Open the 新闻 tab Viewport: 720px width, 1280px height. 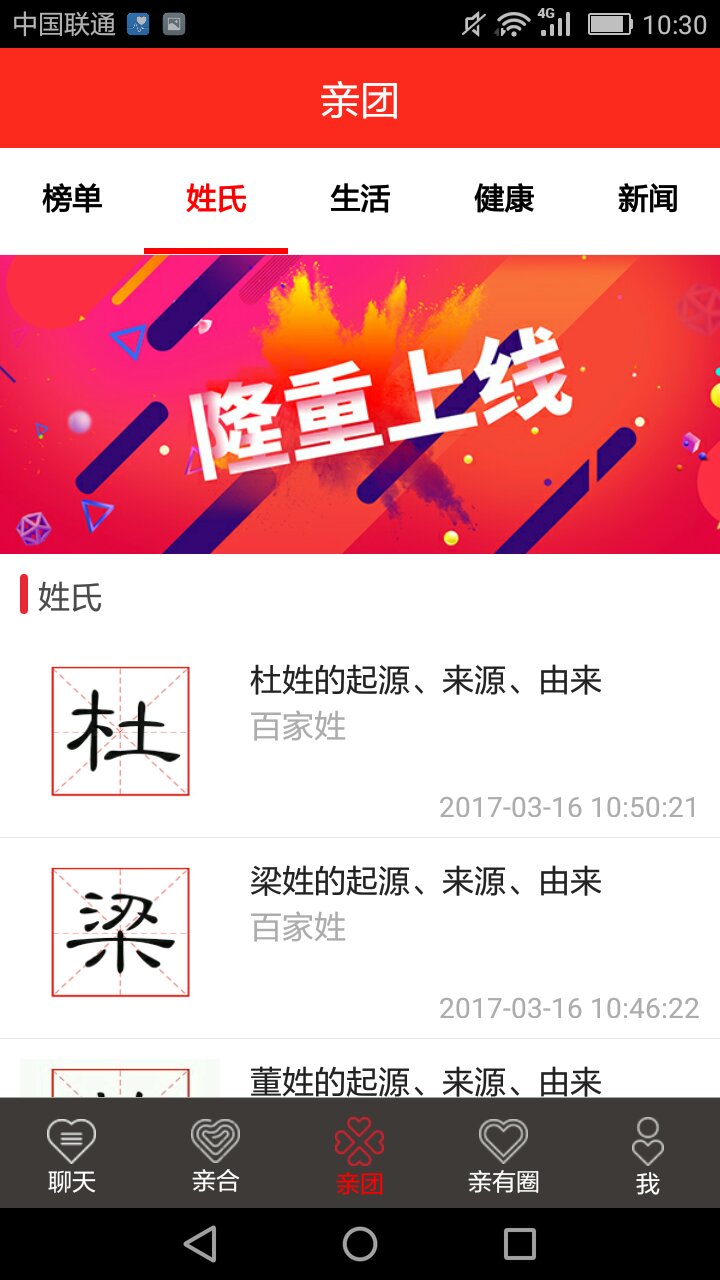pos(648,199)
